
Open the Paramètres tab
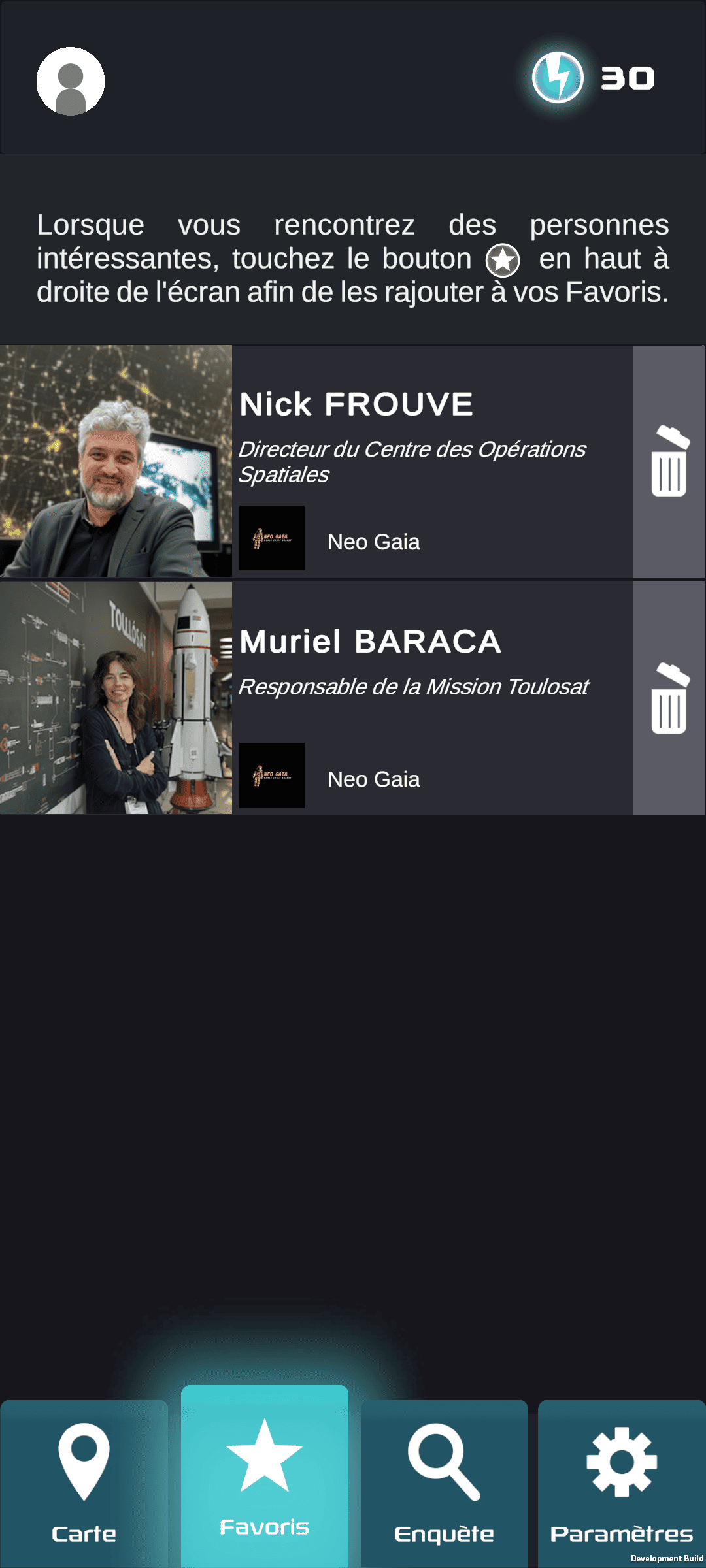621,1483
